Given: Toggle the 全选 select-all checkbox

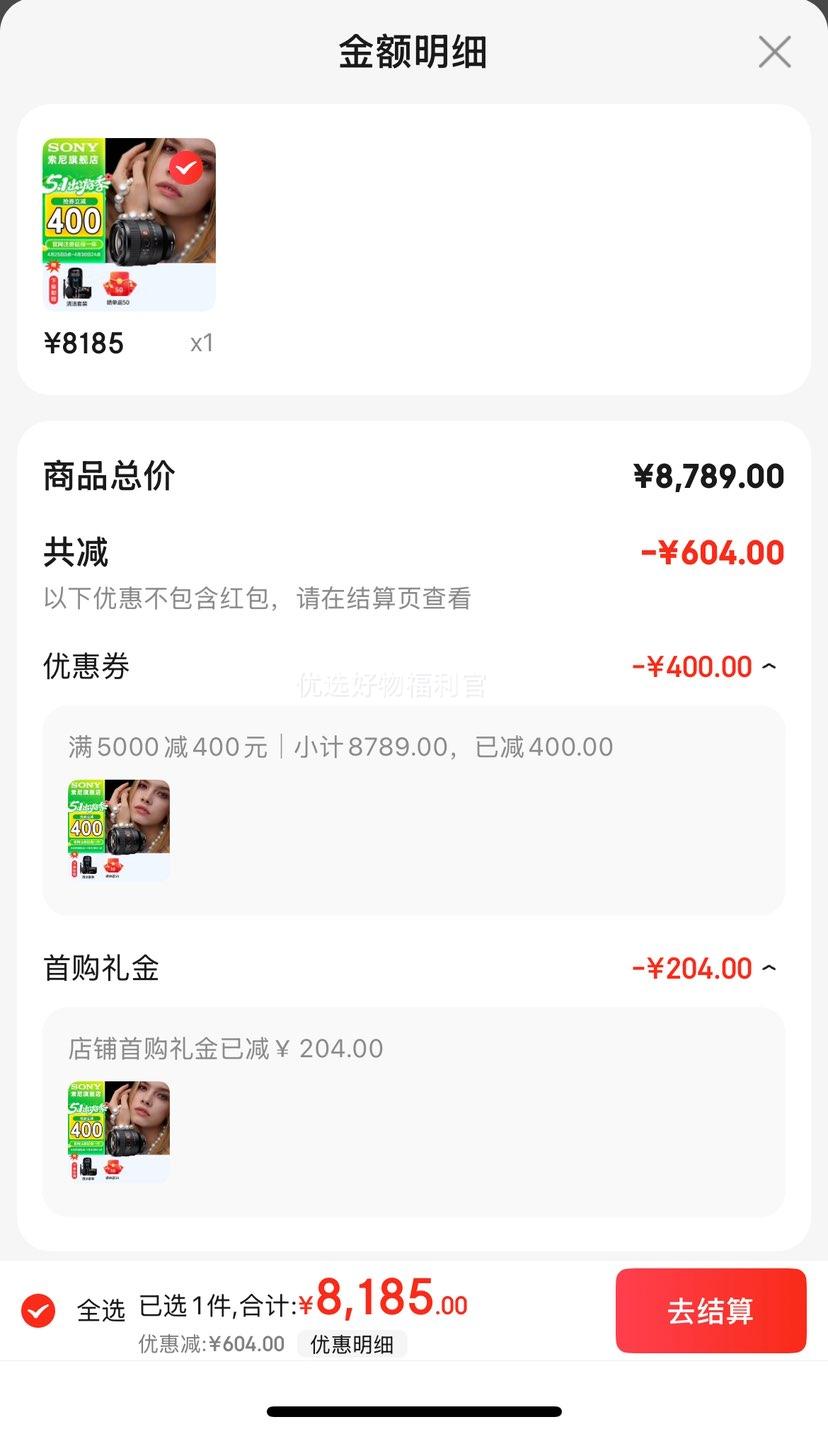Looking at the screenshot, I should tap(38, 1310).
